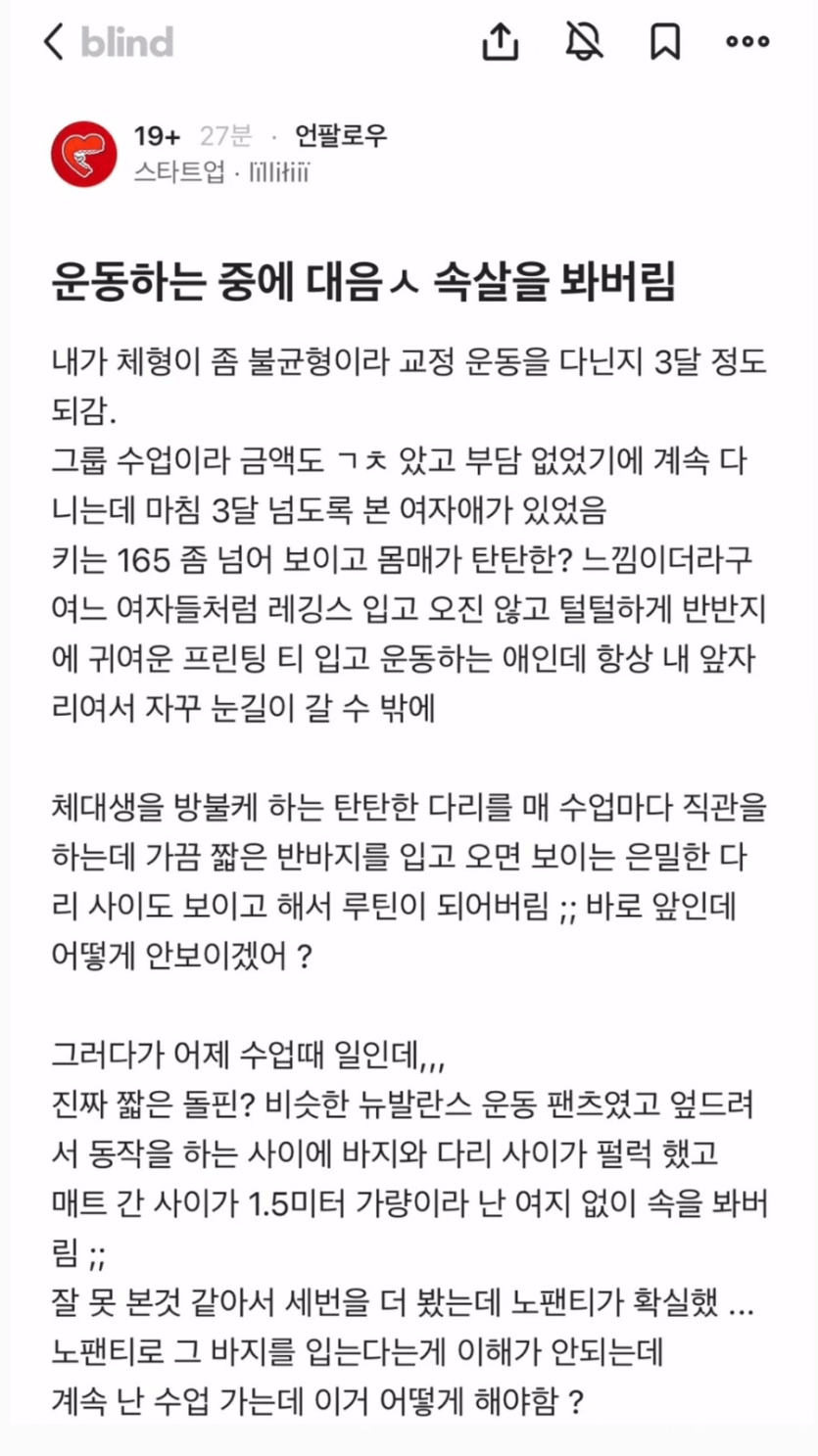Tap the 언팔로우 button
The width and height of the screenshot is (818, 1456).
point(342,135)
